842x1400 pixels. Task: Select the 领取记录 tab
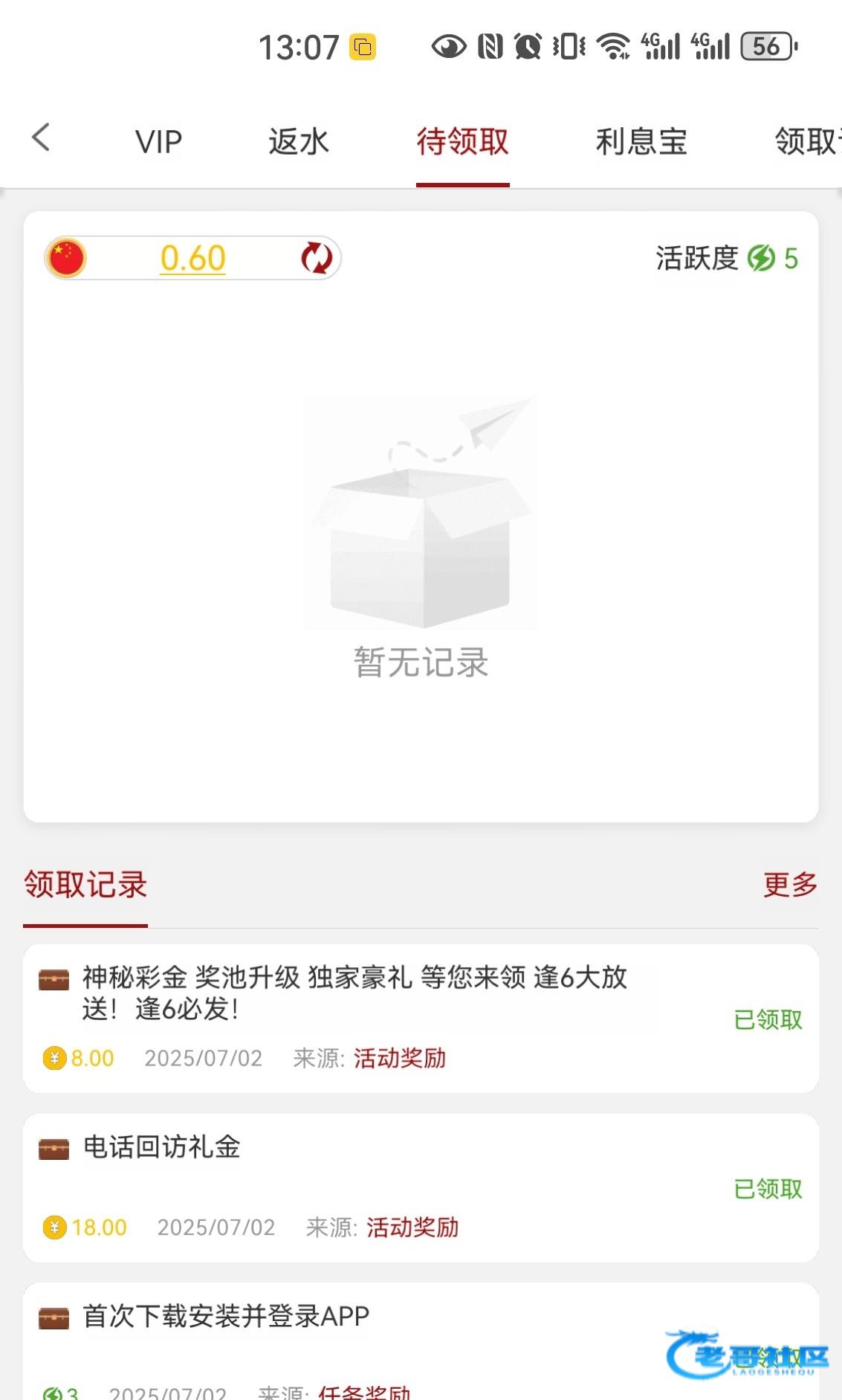[x=85, y=885]
